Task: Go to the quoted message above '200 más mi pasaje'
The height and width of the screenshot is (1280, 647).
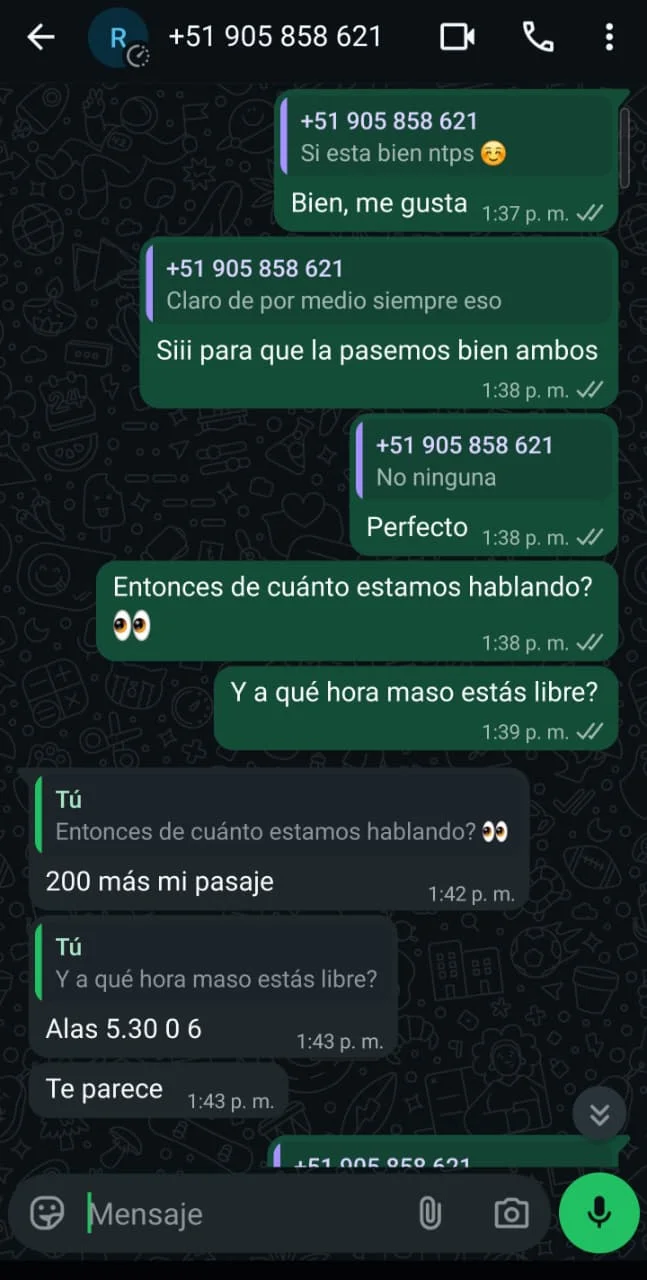Action: (x=278, y=816)
